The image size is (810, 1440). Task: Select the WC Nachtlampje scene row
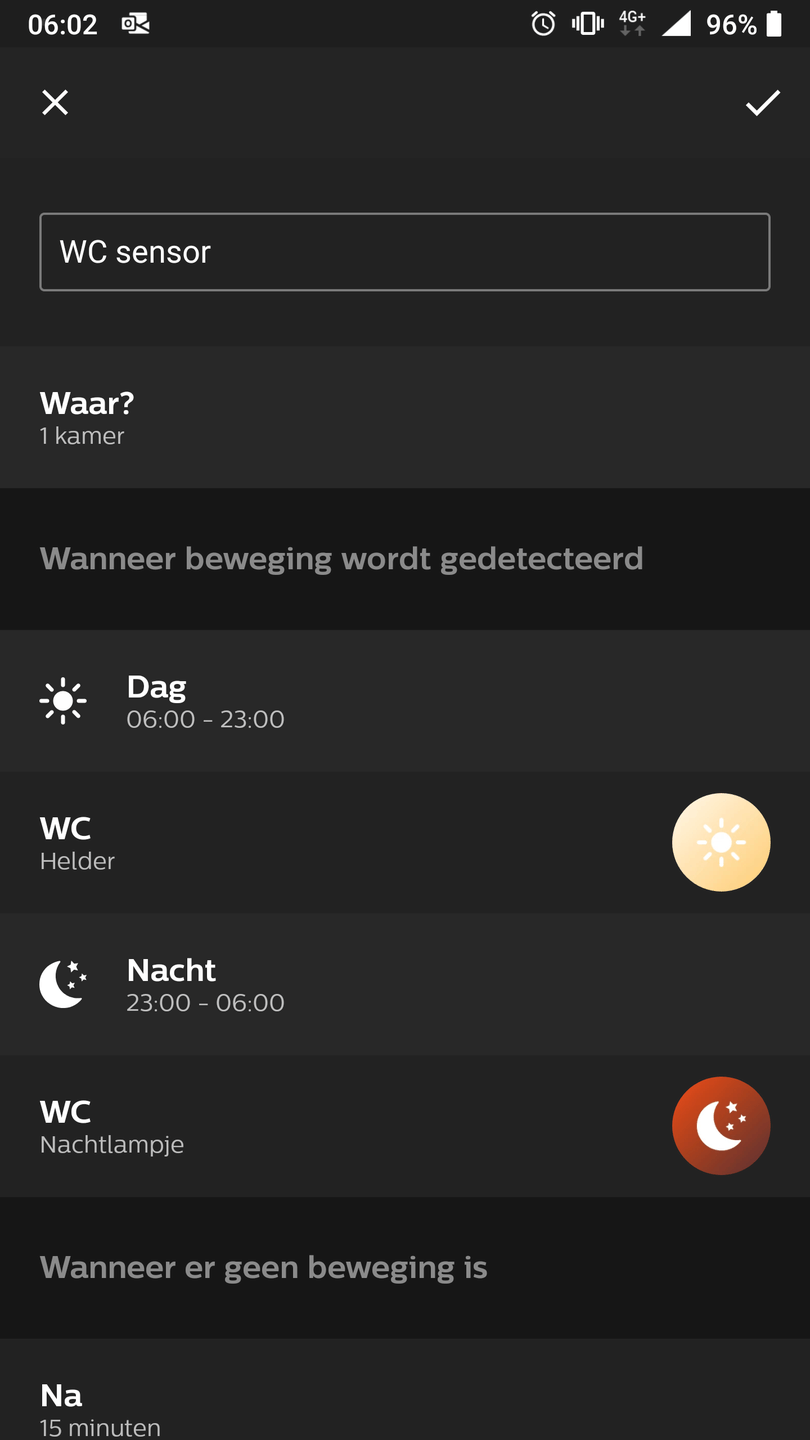[404, 1126]
